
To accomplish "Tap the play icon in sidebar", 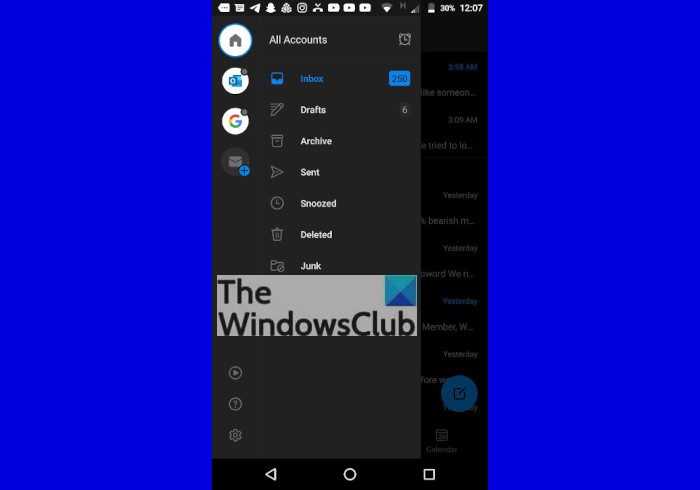I will click(235, 373).
